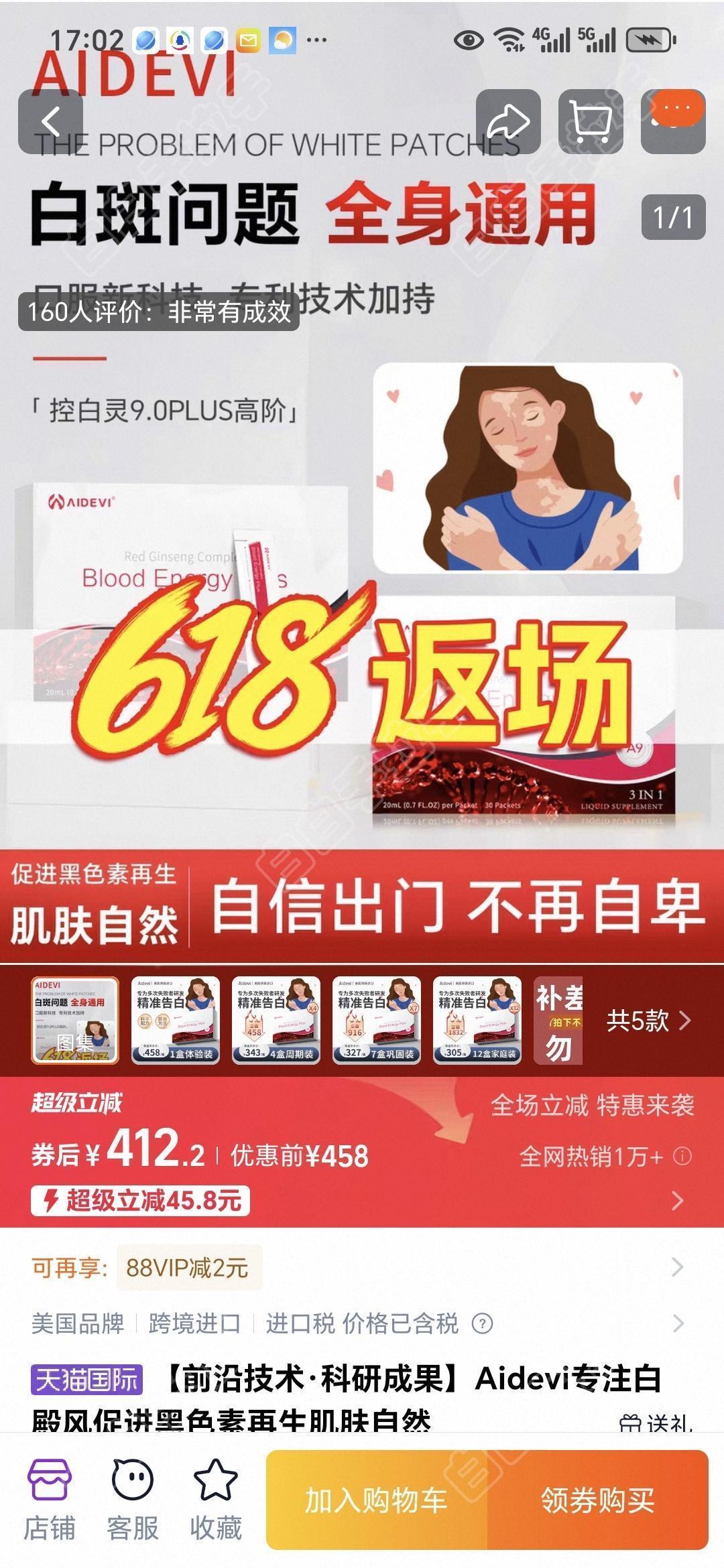Viewport: 724px width, 1568px height.
Task: Tap 加入购物车 to add to cart
Action: click(x=377, y=1500)
